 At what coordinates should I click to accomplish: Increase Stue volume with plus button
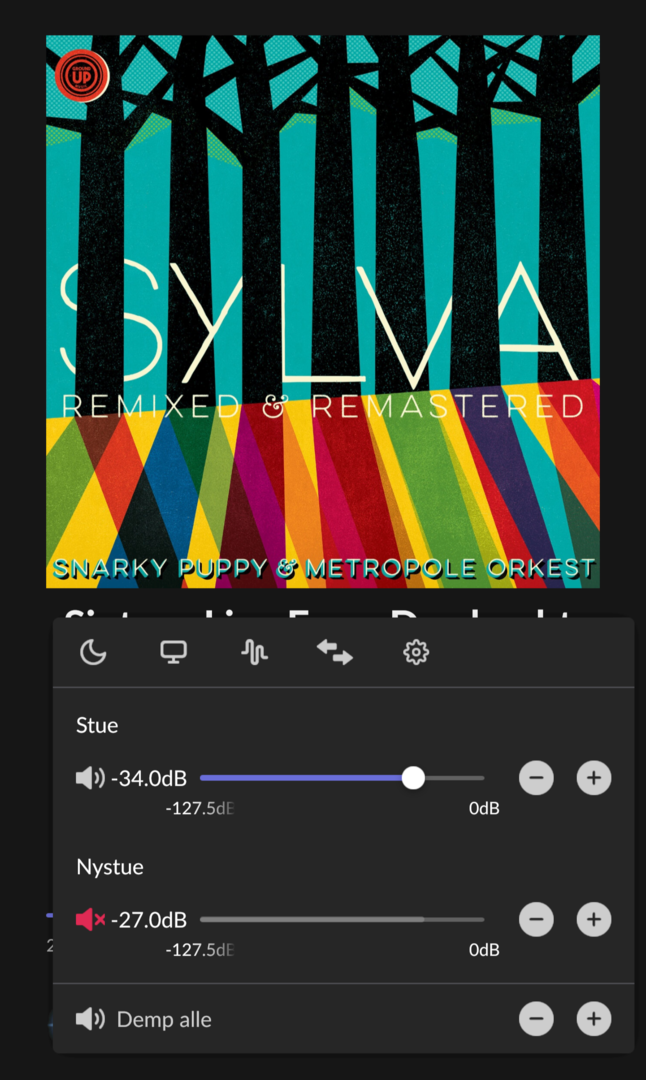(594, 778)
